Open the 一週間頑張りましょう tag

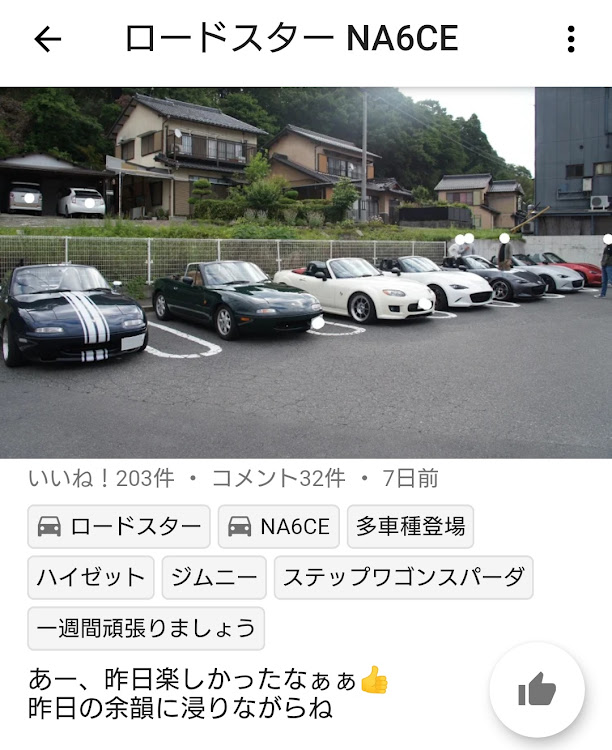146,628
